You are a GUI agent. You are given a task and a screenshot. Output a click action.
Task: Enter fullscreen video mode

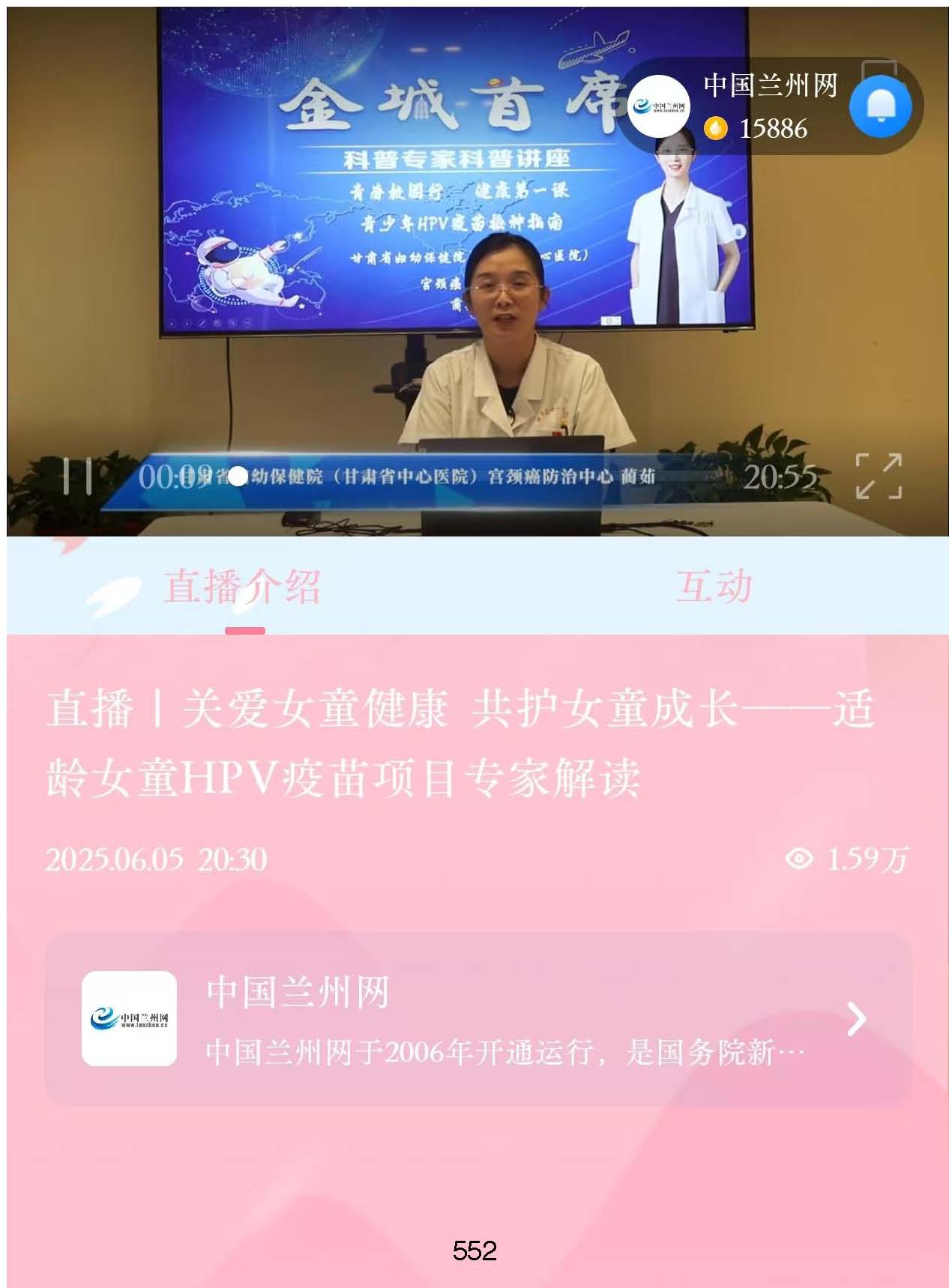(x=878, y=477)
